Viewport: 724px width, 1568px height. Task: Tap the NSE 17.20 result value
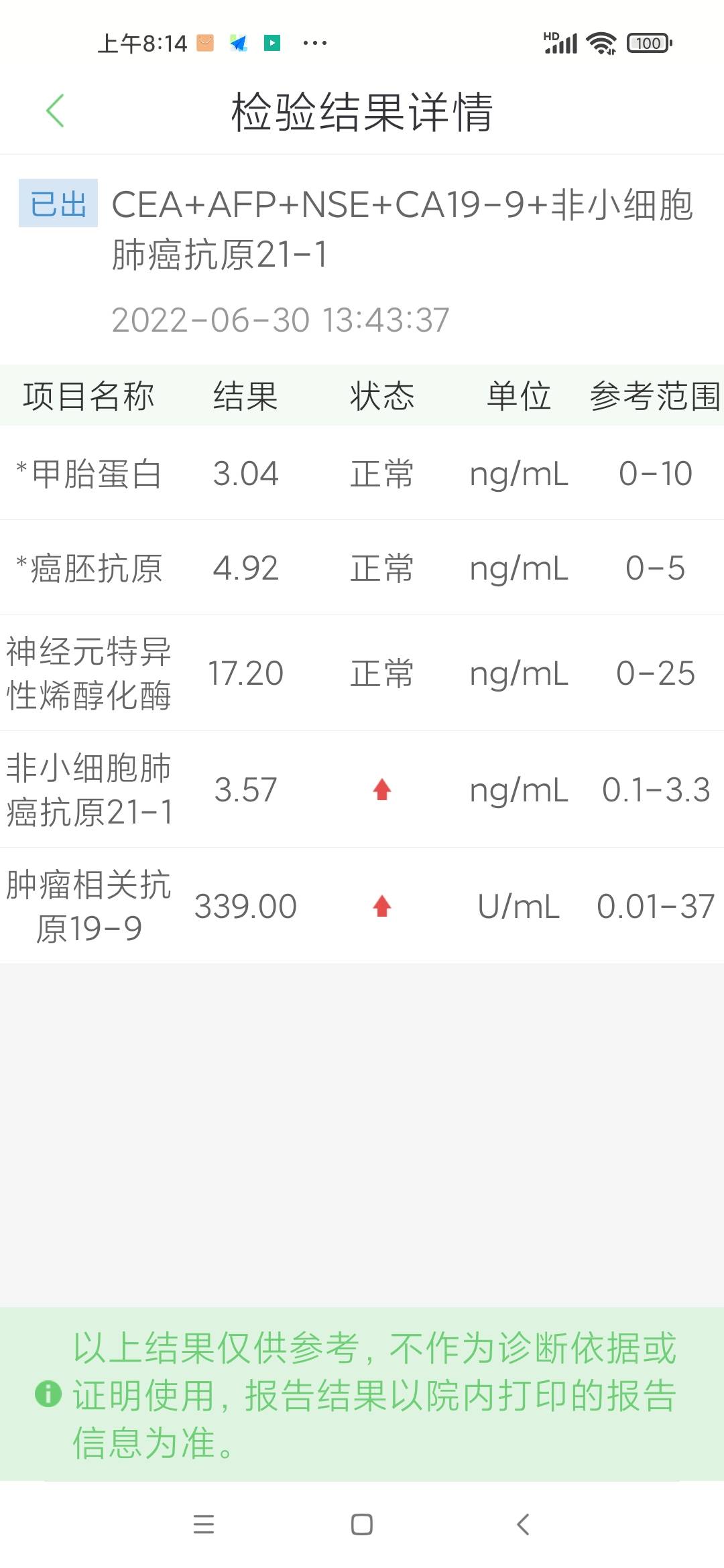pos(245,673)
